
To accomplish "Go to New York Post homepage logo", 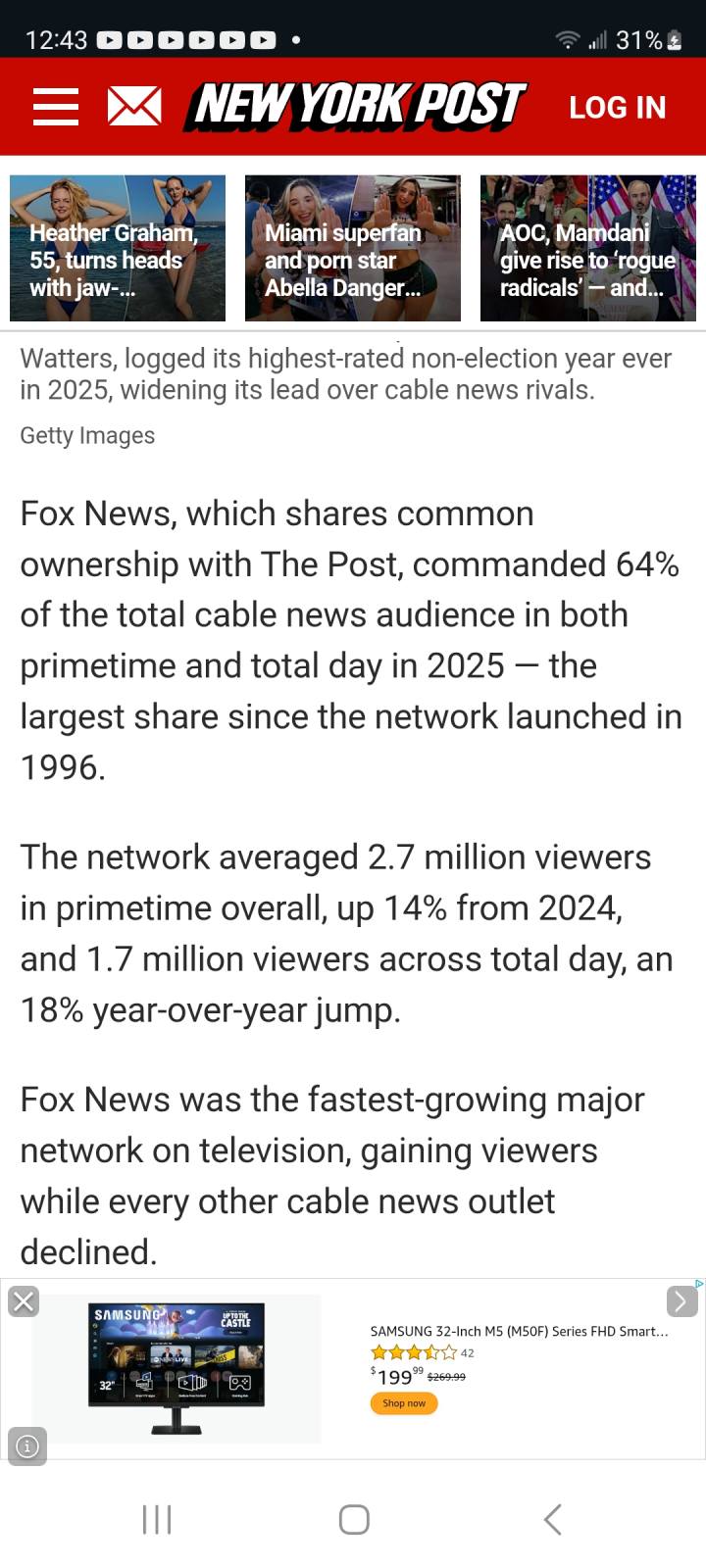I will pyautogui.click(x=359, y=106).
